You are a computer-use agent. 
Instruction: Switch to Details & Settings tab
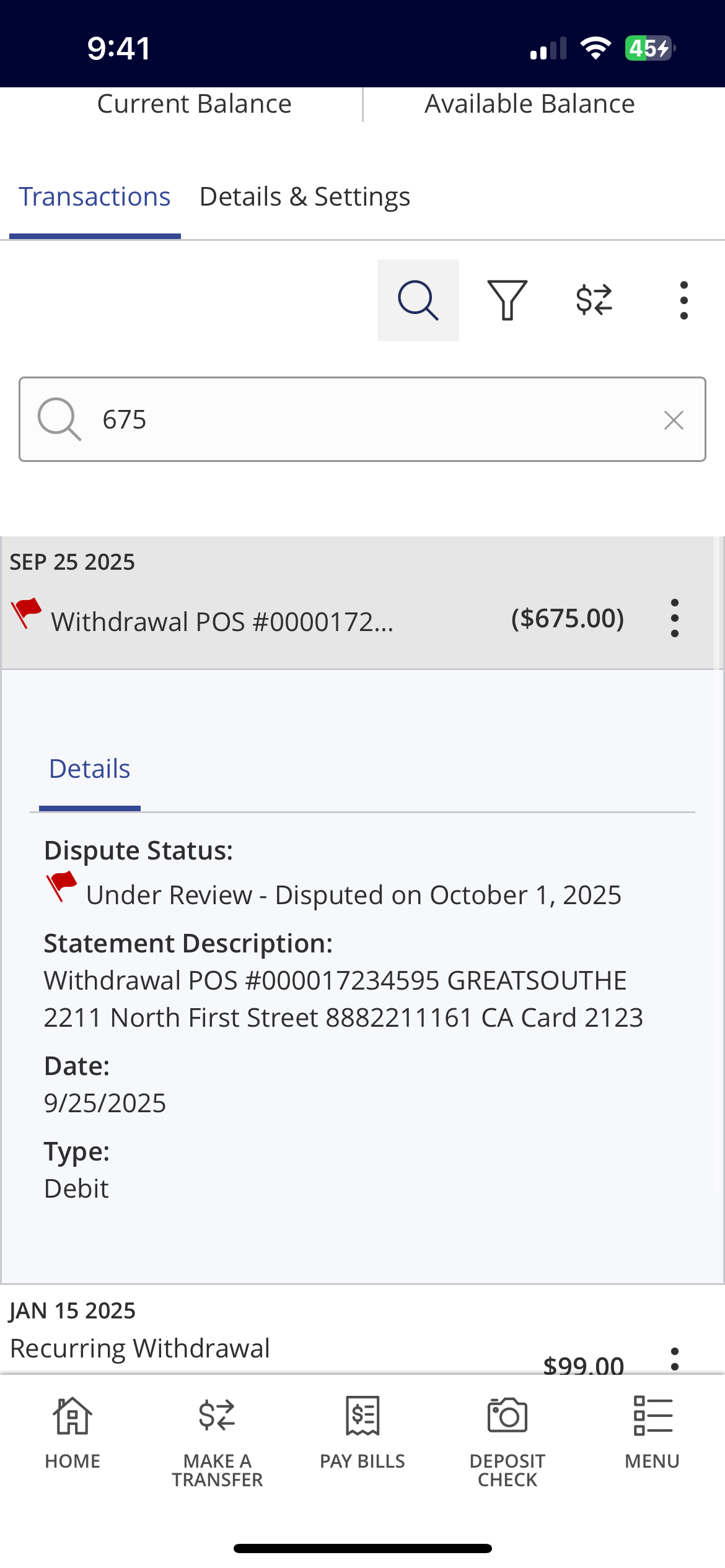(x=304, y=197)
